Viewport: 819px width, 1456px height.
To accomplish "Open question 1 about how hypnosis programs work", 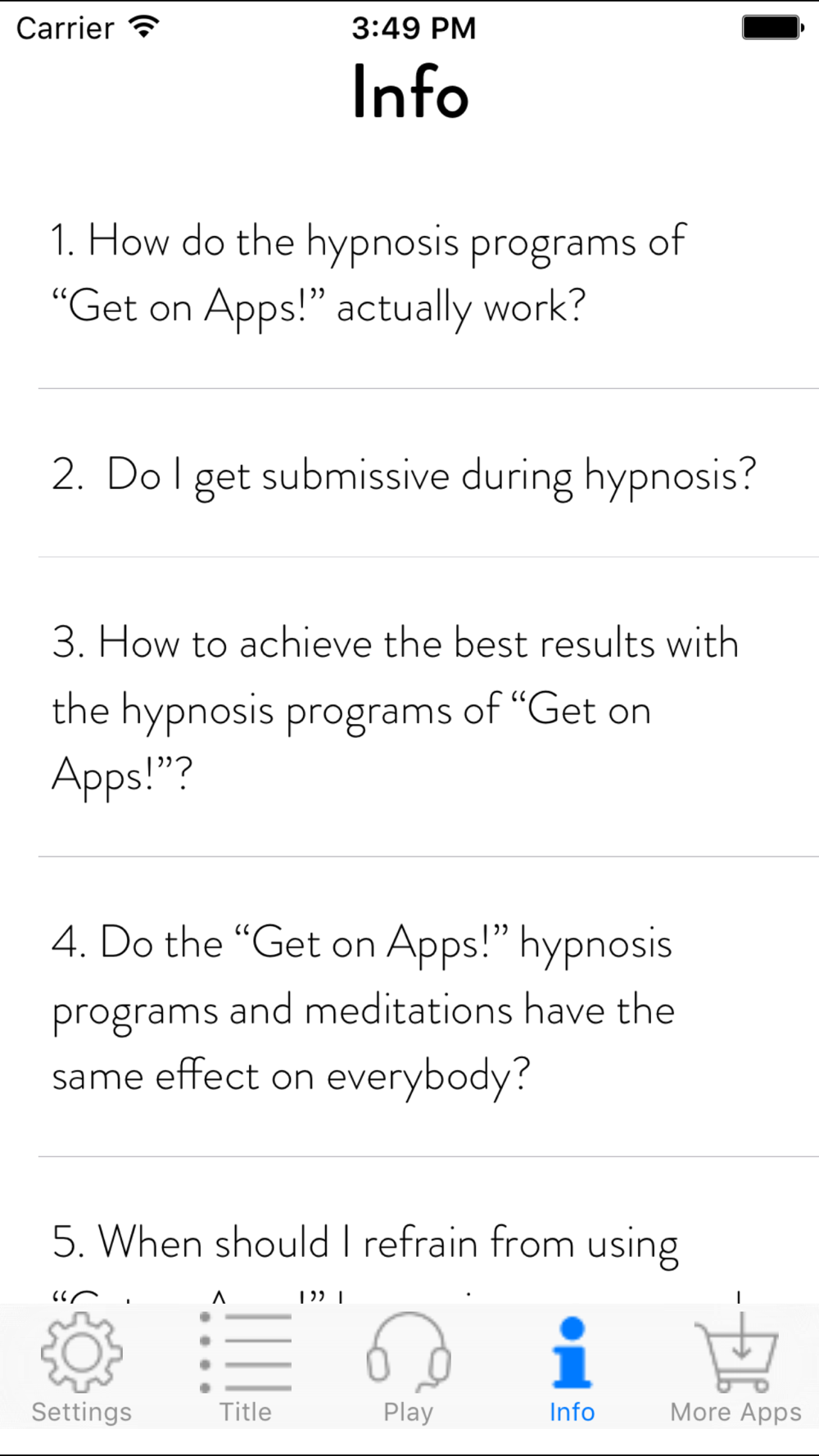I will click(369, 274).
